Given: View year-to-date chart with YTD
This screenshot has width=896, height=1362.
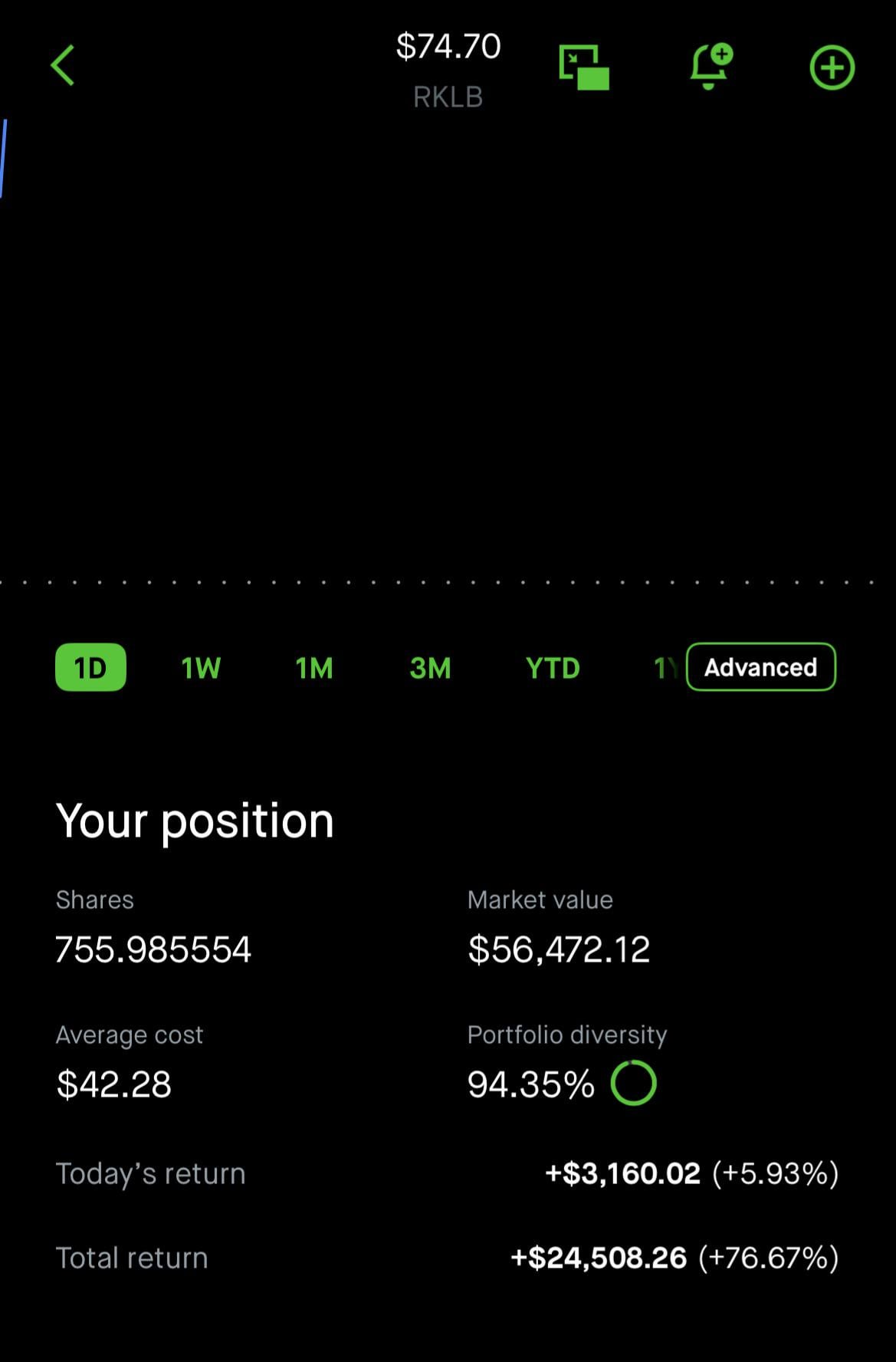Looking at the screenshot, I should pyautogui.click(x=553, y=668).
